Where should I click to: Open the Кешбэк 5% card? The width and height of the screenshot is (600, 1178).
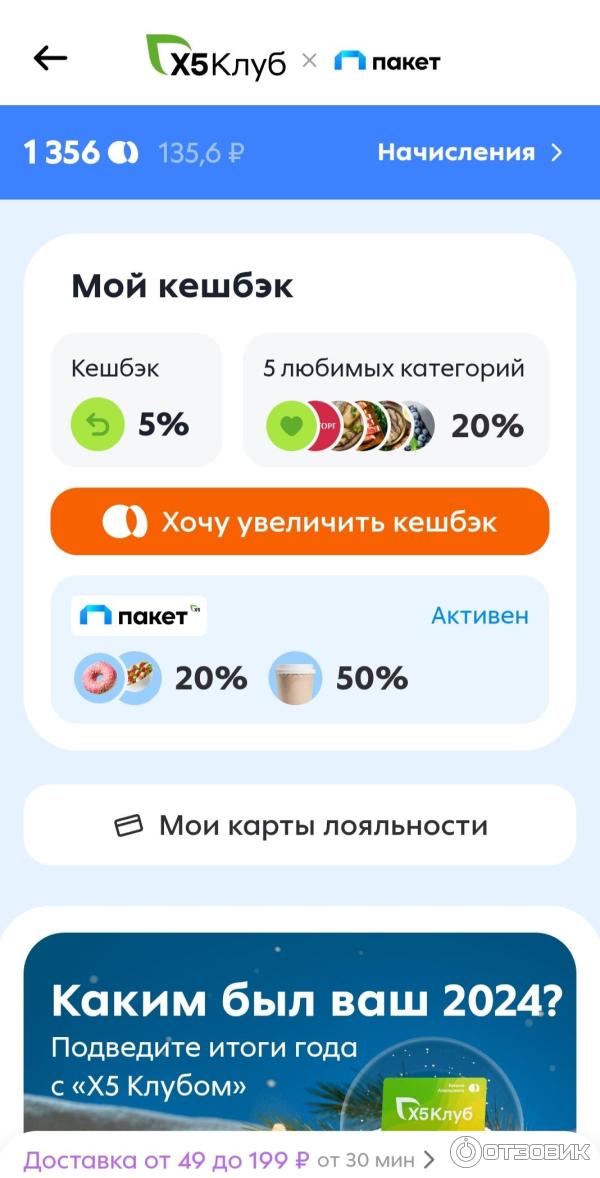coord(136,399)
